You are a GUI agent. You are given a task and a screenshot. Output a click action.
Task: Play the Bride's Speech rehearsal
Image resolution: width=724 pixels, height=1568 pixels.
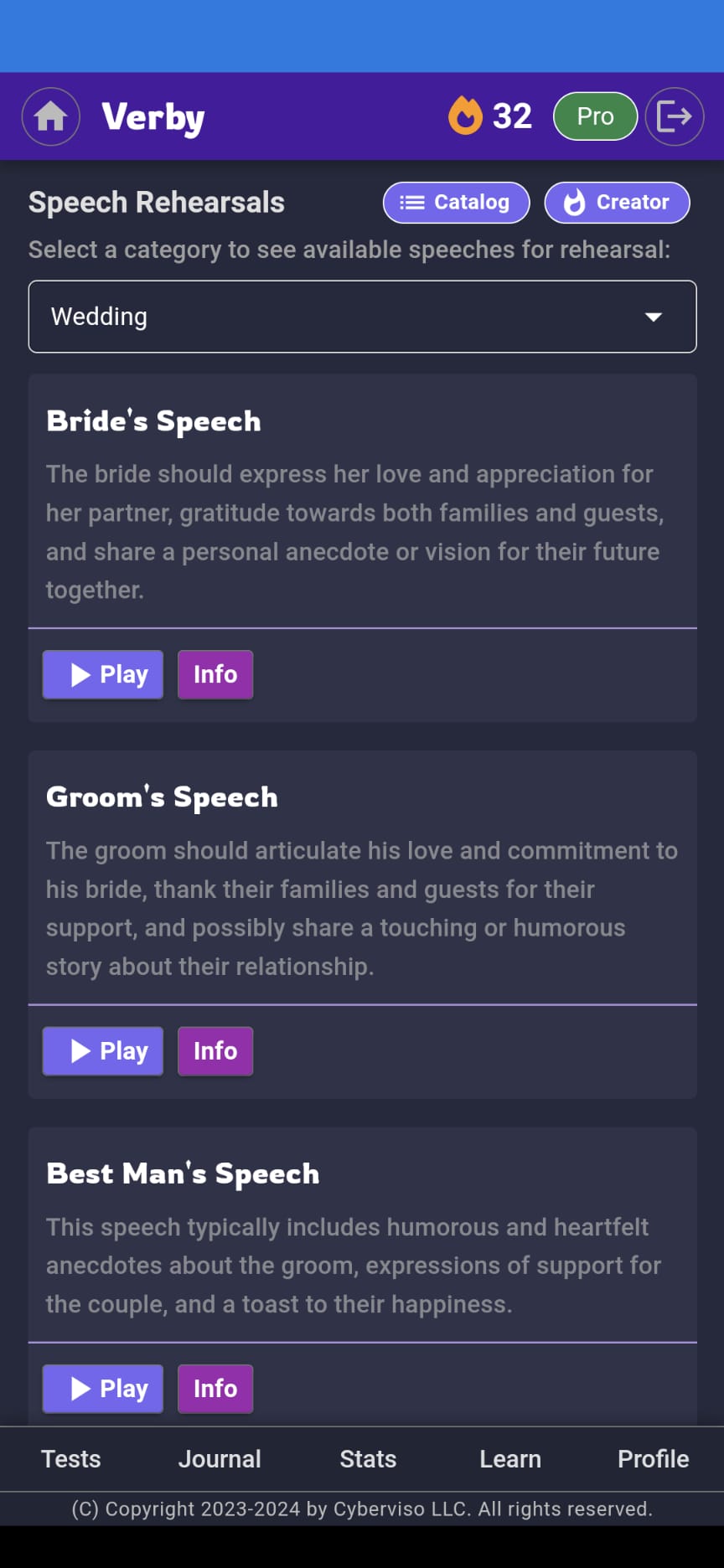(x=103, y=674)
